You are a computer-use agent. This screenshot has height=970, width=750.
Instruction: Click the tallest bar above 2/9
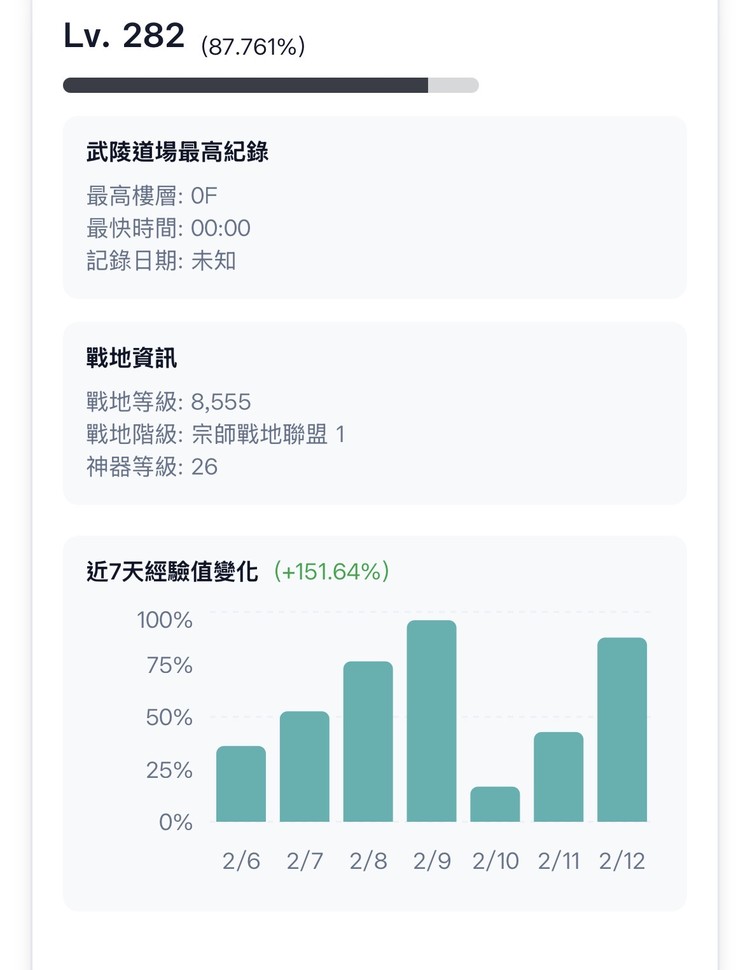click(x=431, y=720)
